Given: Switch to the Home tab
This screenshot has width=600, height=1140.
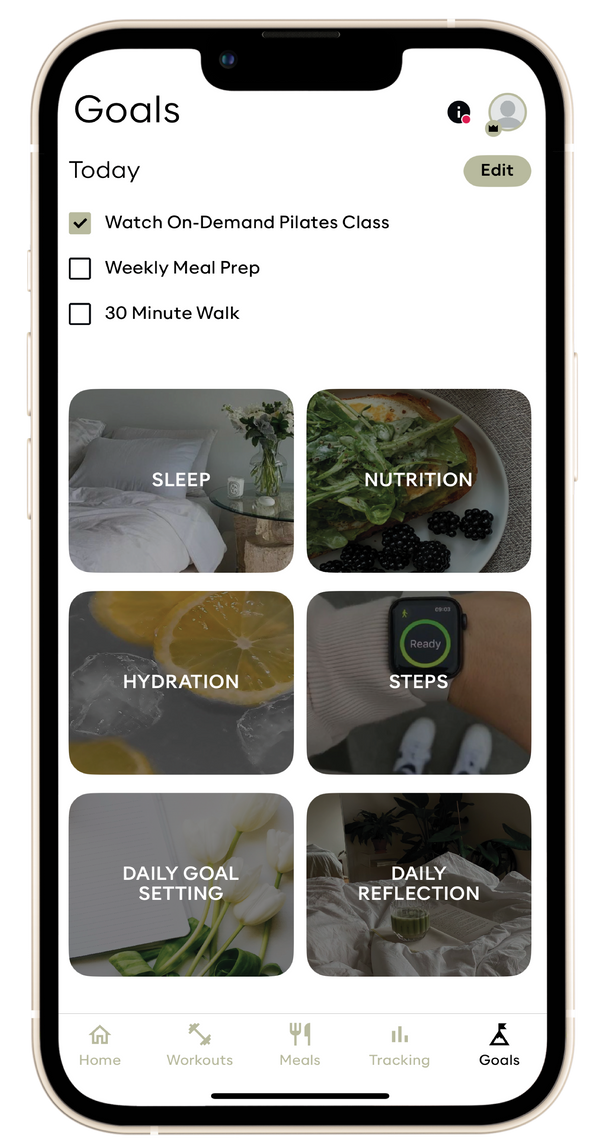Looking at the screenshot, I should point(100,1045).
